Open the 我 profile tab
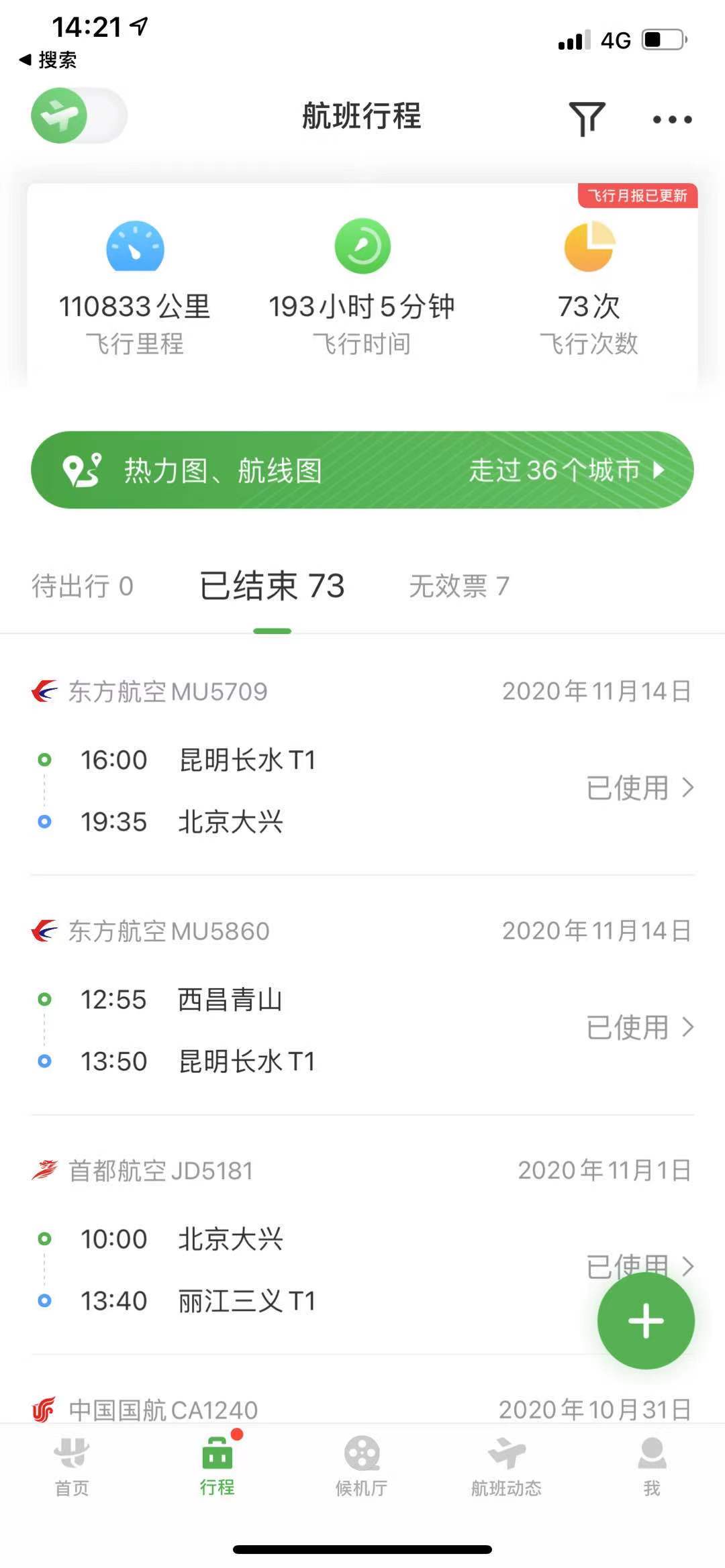 point(652,1468)
